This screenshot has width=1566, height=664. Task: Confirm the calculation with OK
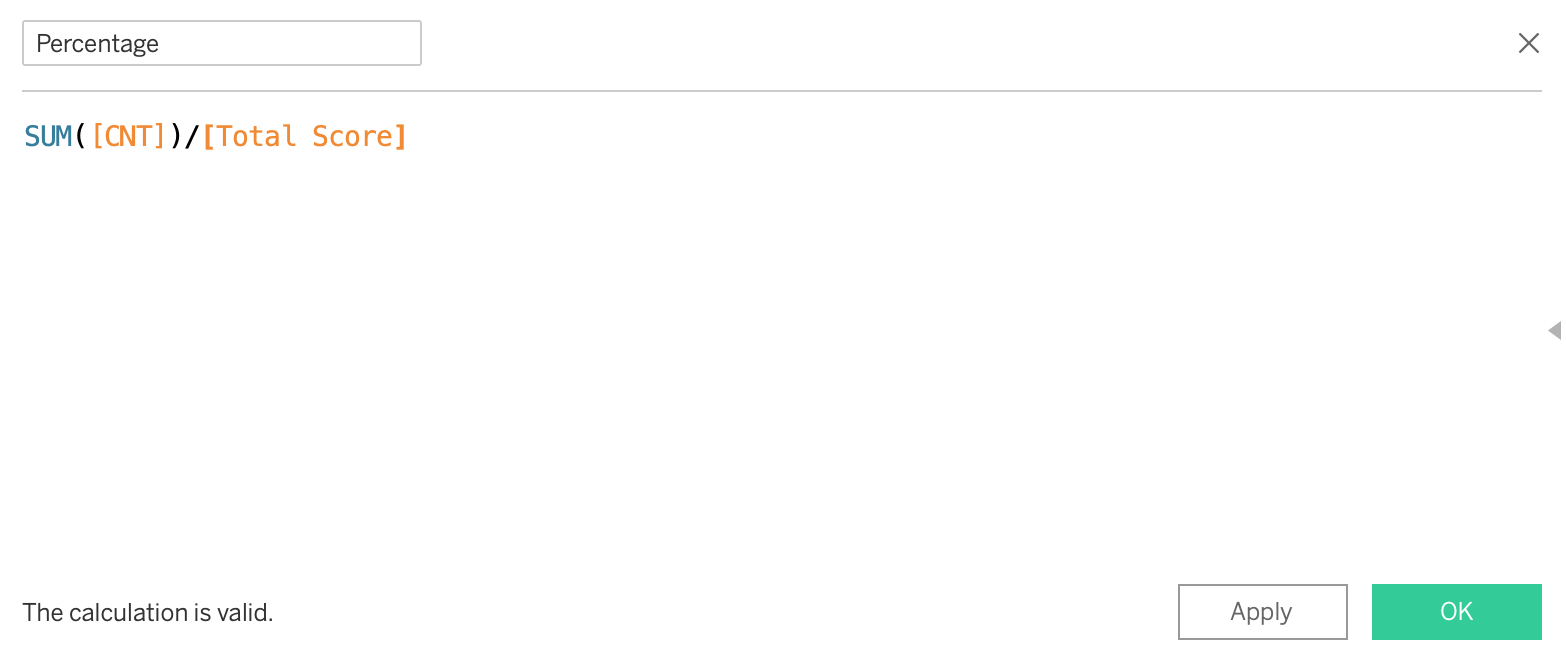1456,612
